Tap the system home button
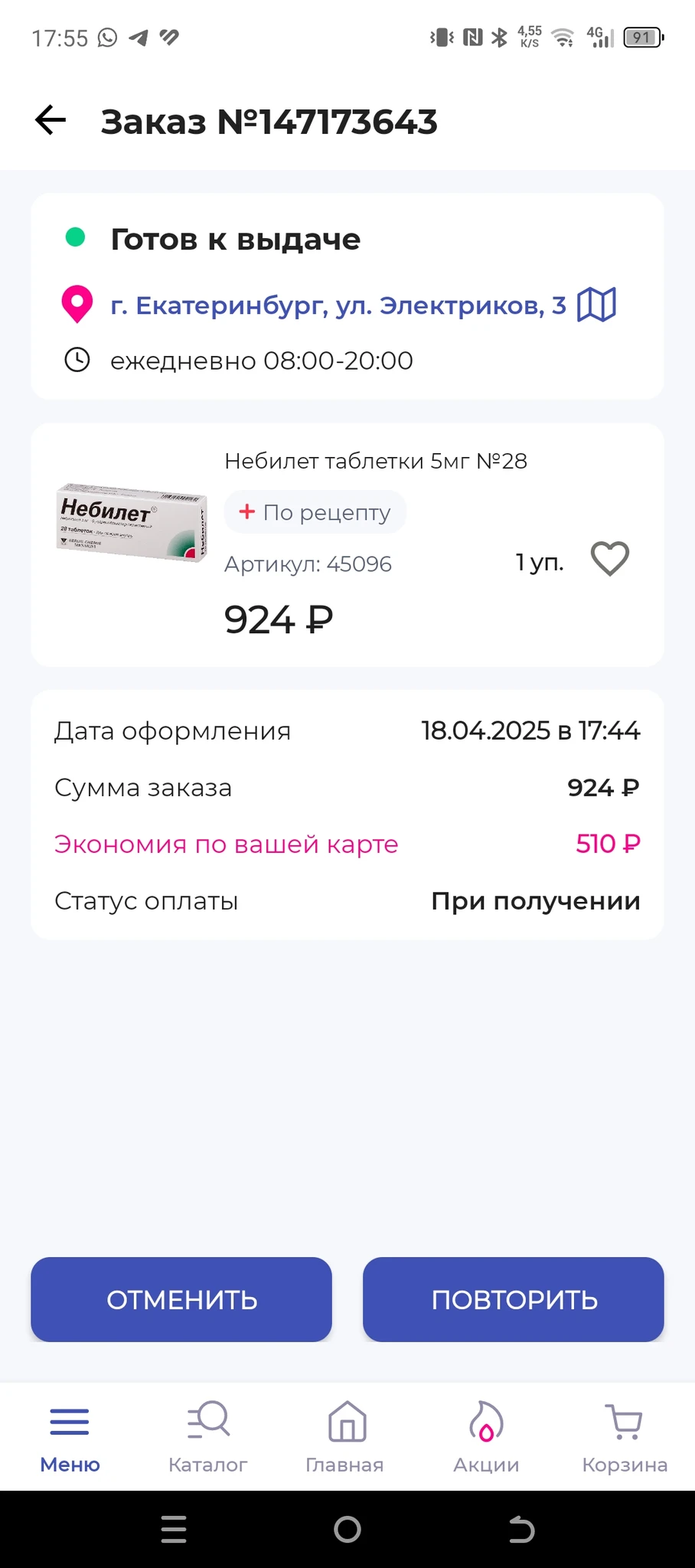This screenshot has width=695, height=1568. [347, 1530]
